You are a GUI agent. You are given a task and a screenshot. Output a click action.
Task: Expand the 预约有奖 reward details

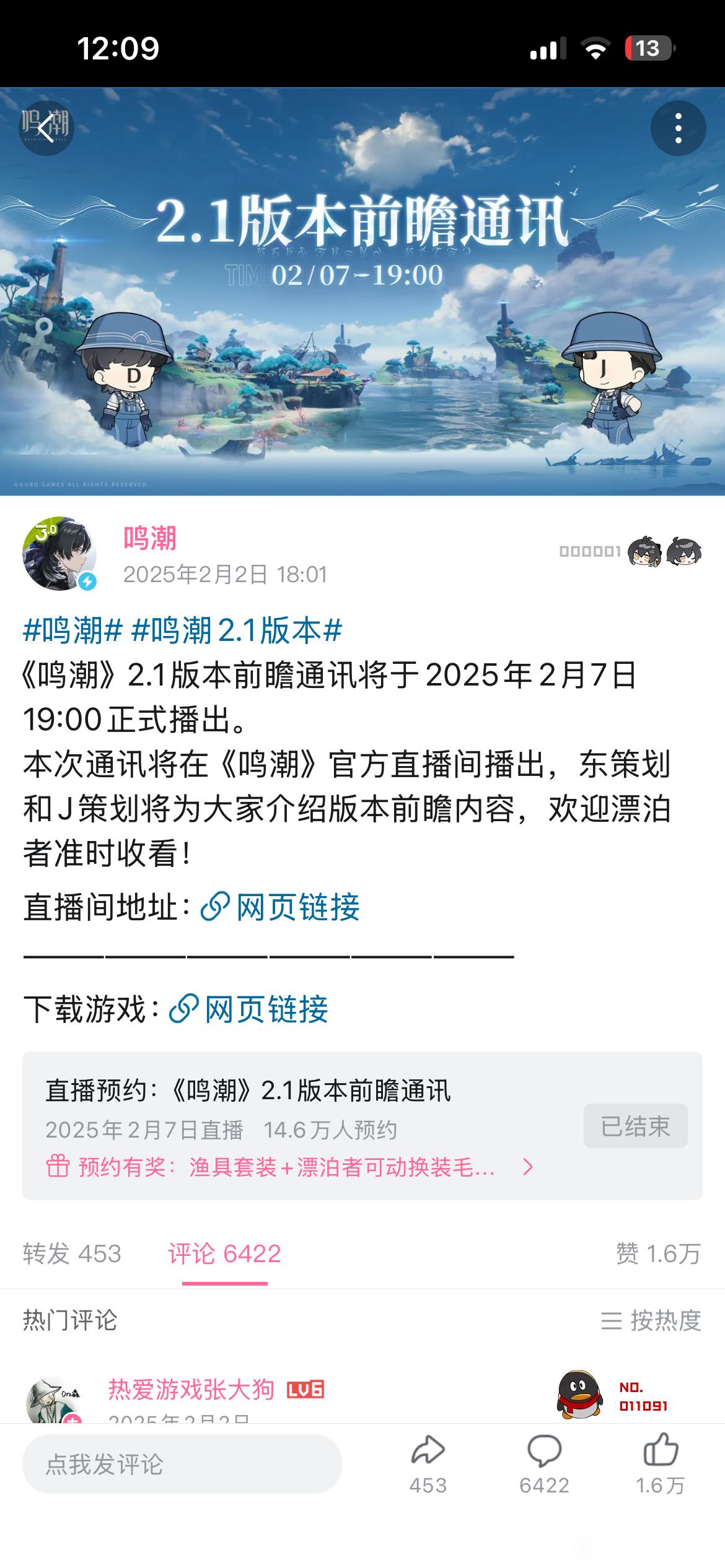[290, 1167]
